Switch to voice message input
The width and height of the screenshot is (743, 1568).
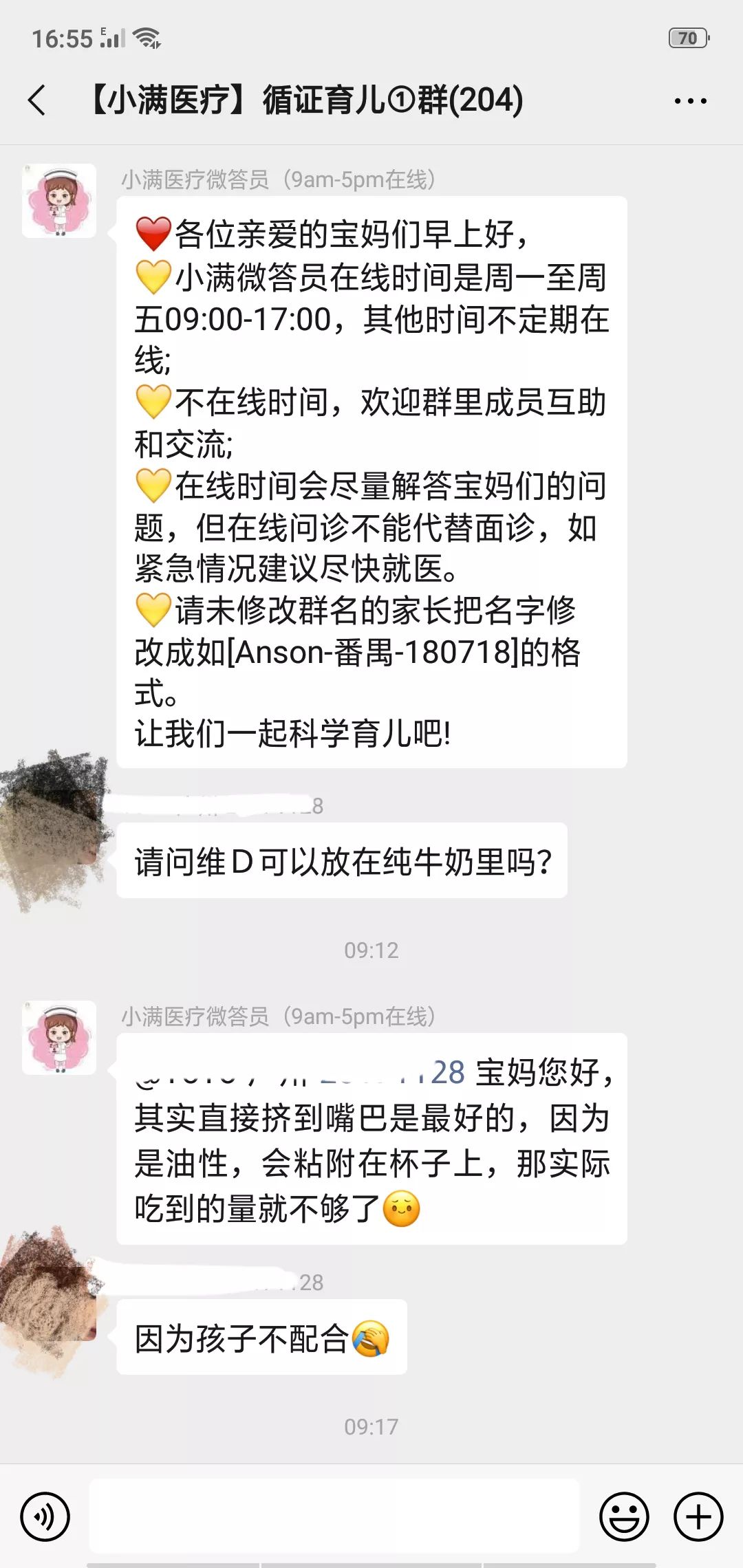click(x=45, y=1516)
